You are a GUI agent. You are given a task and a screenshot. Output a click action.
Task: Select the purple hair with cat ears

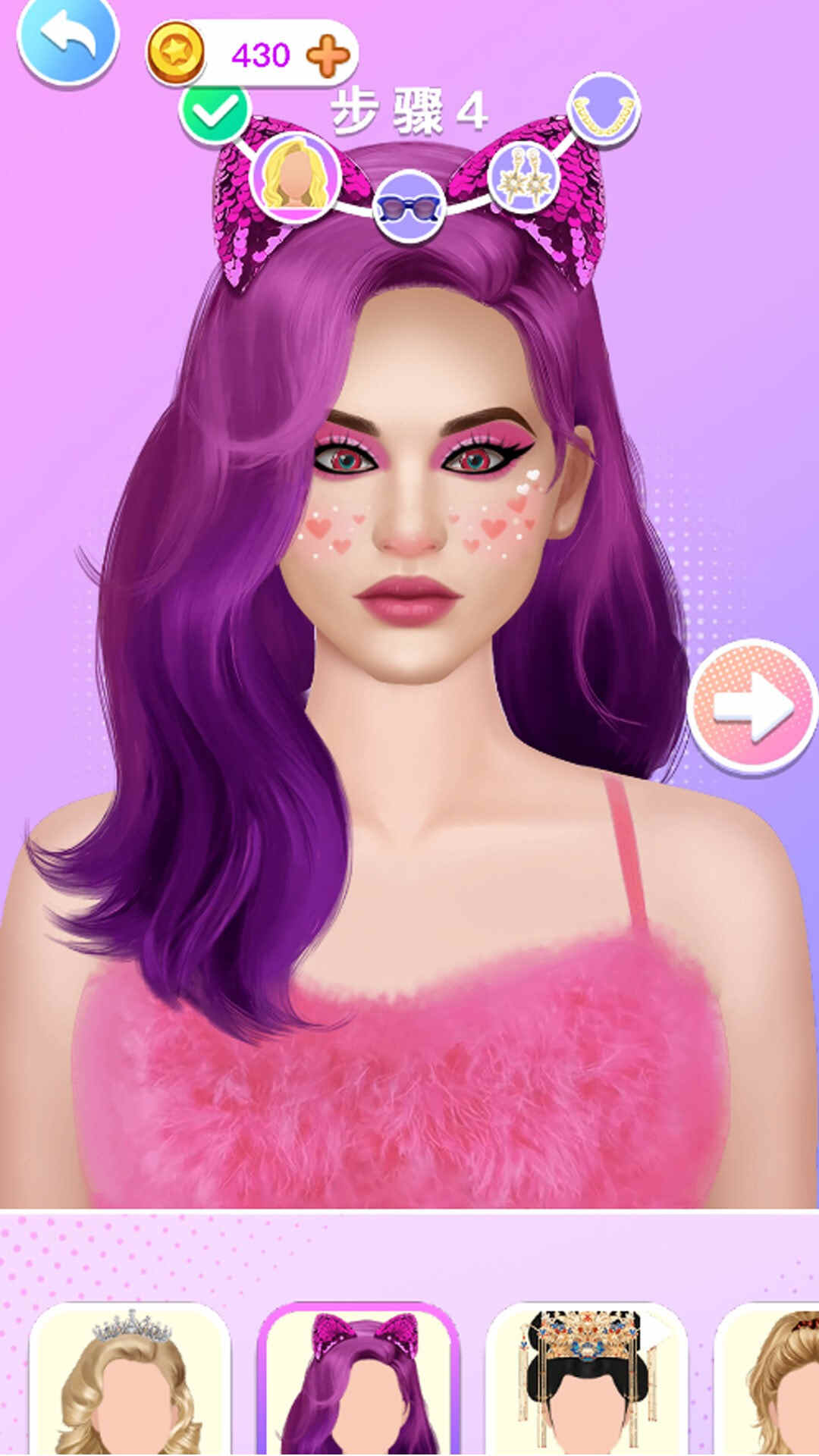359,1380
